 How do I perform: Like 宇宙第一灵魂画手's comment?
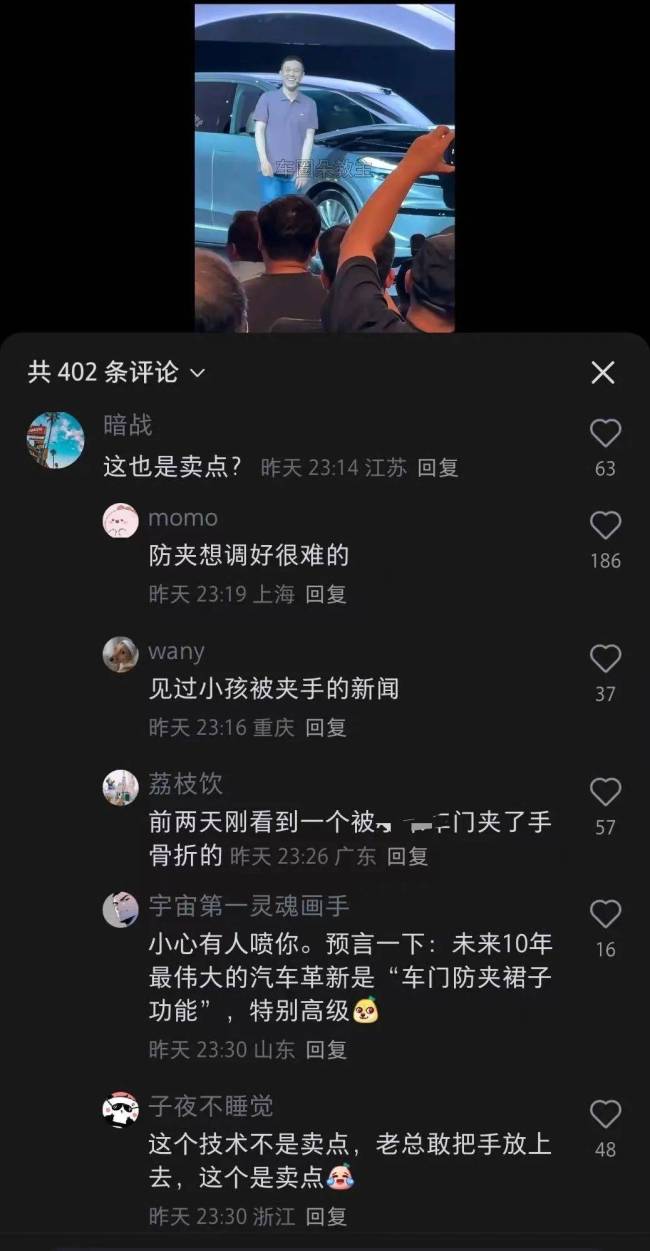pyautogui.click(x=605, y=914)
